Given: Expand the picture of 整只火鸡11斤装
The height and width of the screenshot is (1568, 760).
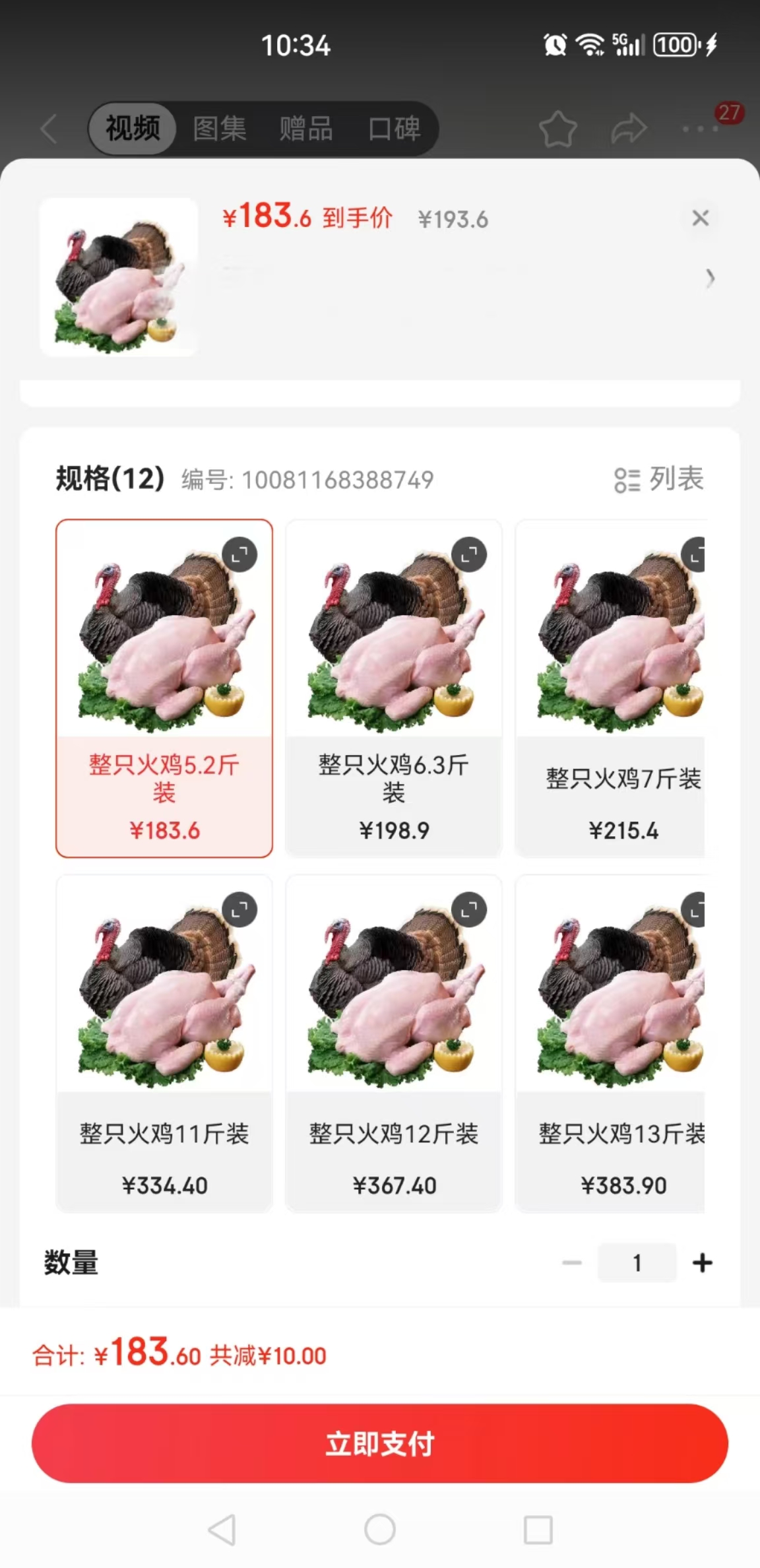Looking at the screenshot, I should click(239, 909).
